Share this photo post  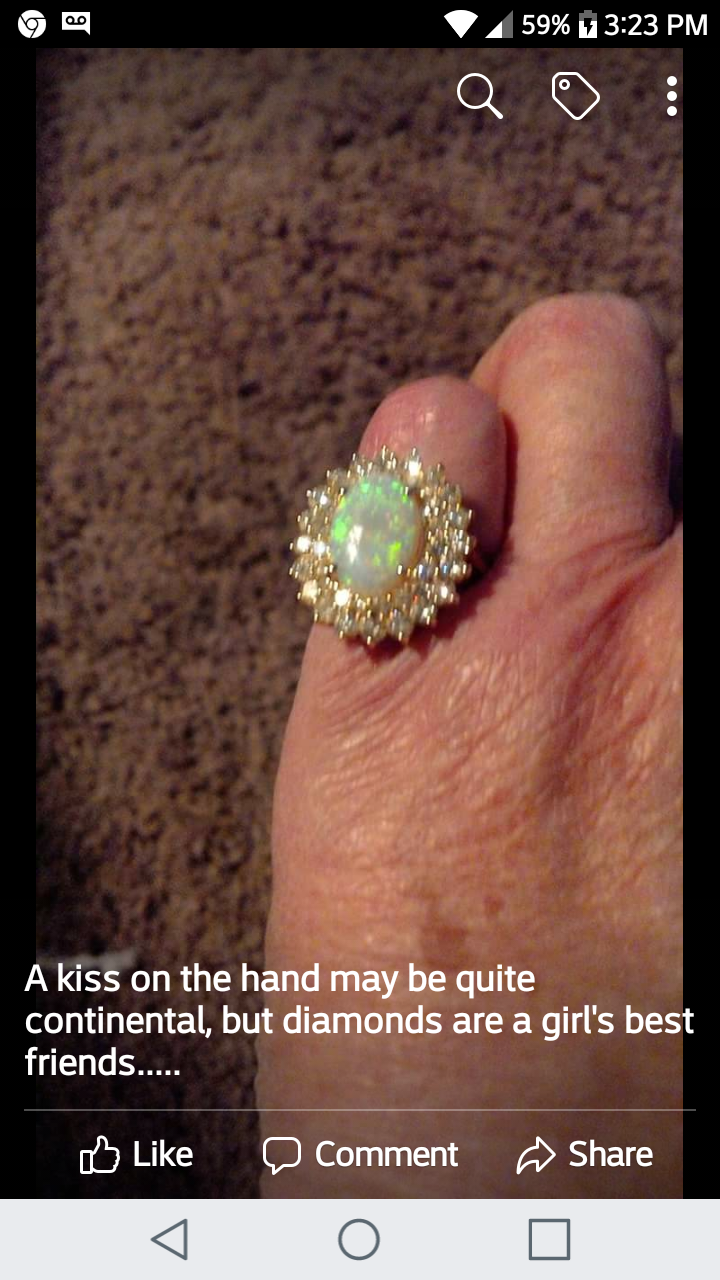[584, 1154]
